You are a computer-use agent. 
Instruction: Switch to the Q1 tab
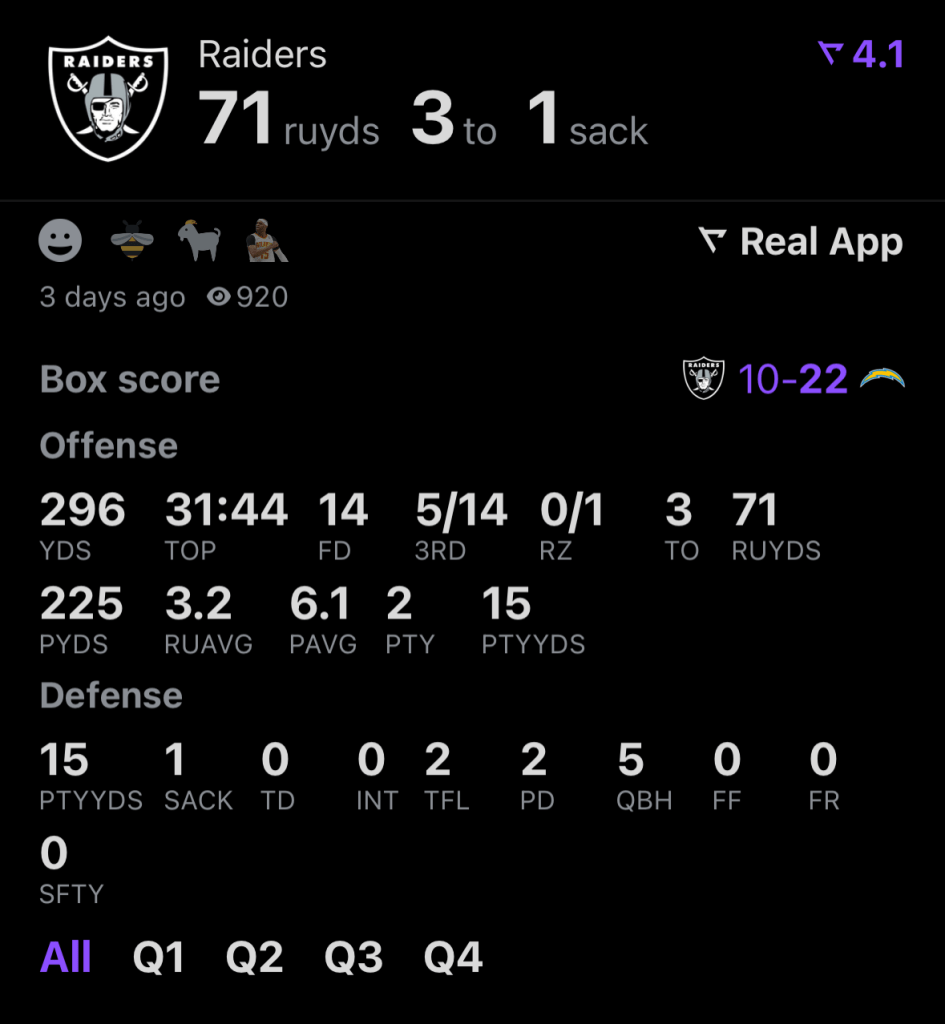[158, 958]
